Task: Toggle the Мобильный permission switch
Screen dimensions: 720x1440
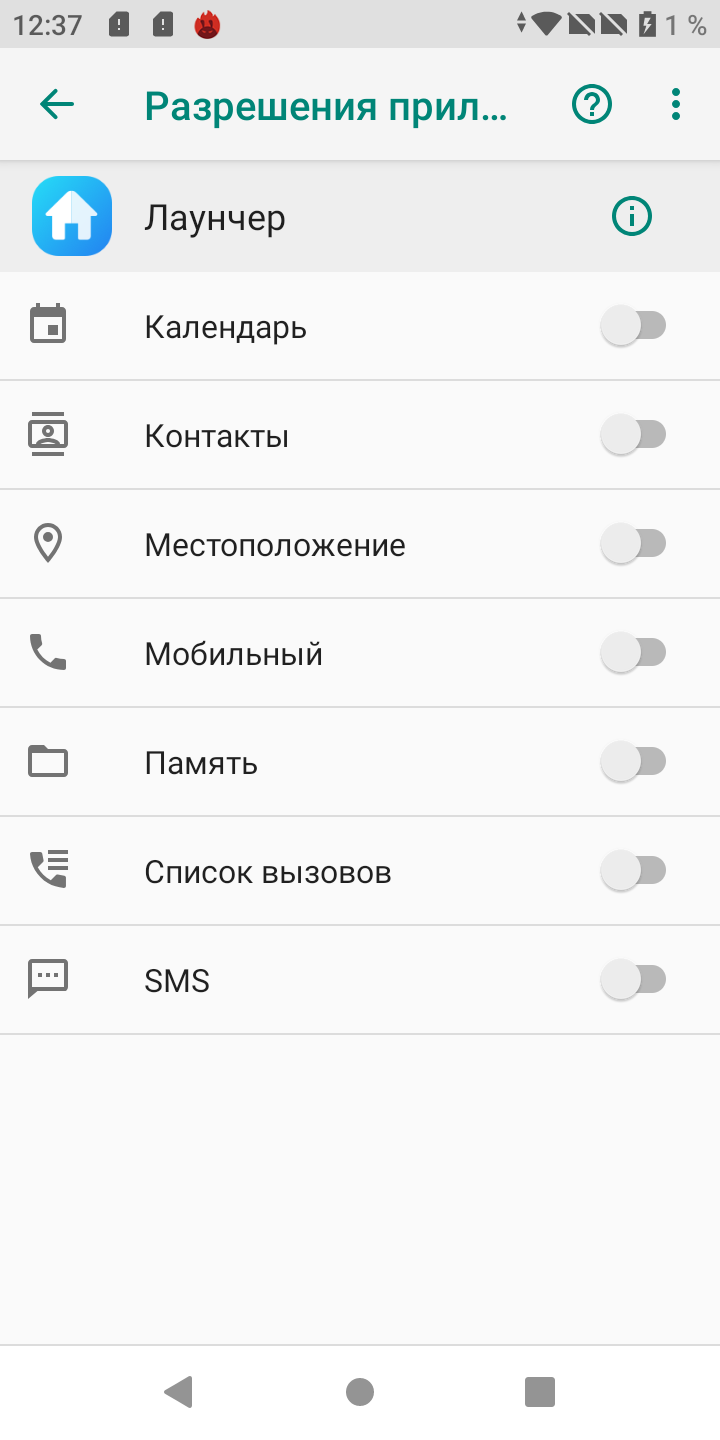Action: pos(633,653)
